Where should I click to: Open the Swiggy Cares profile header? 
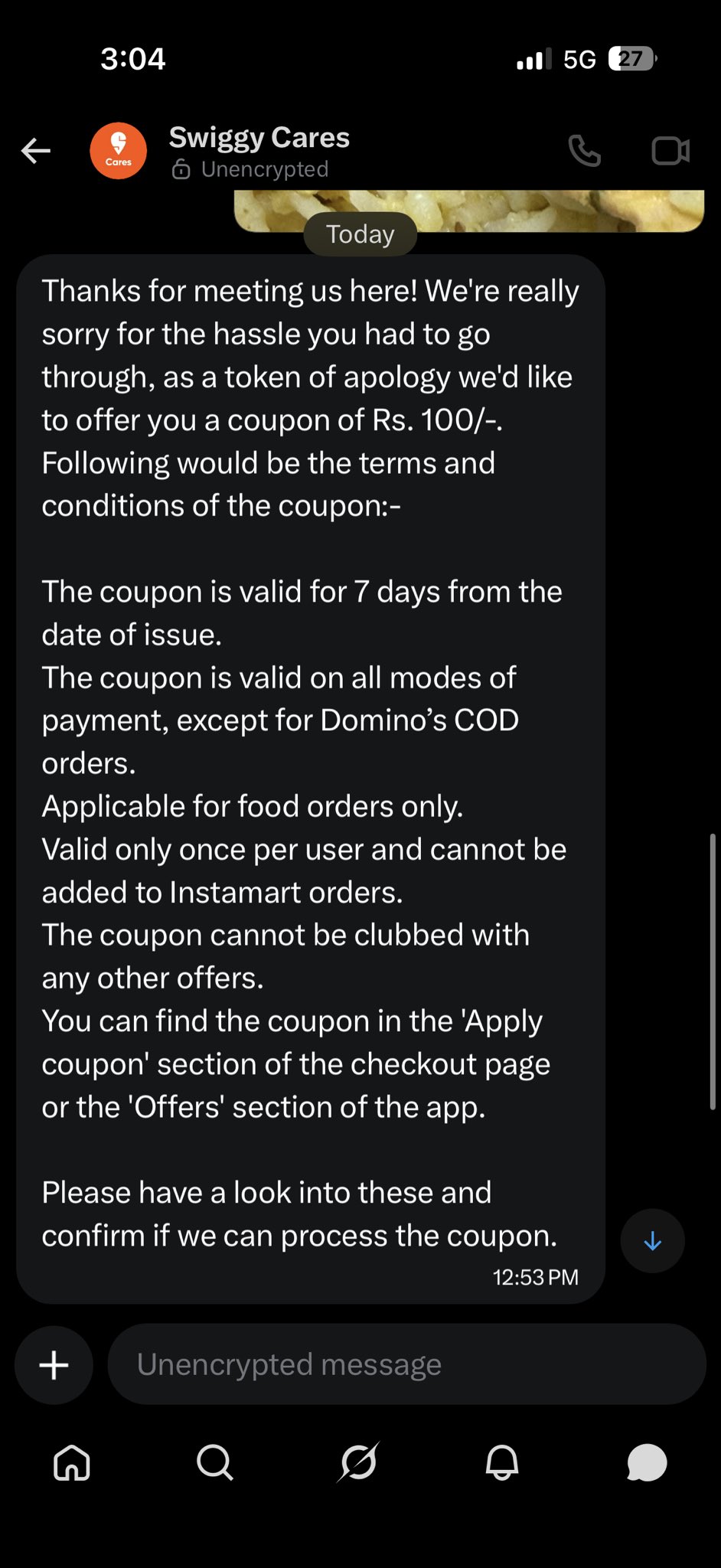(259, 151)
